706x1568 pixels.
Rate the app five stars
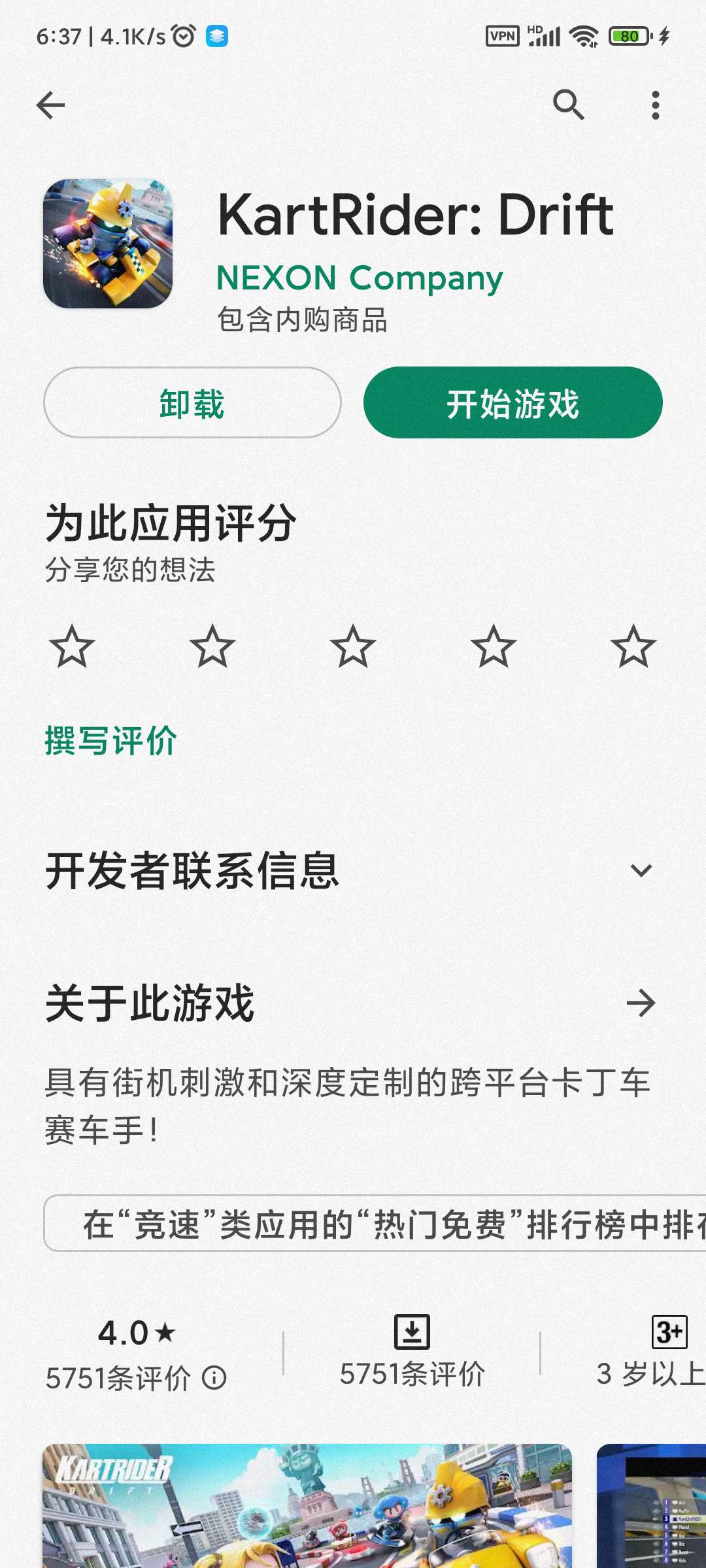[x=633, y=647]
